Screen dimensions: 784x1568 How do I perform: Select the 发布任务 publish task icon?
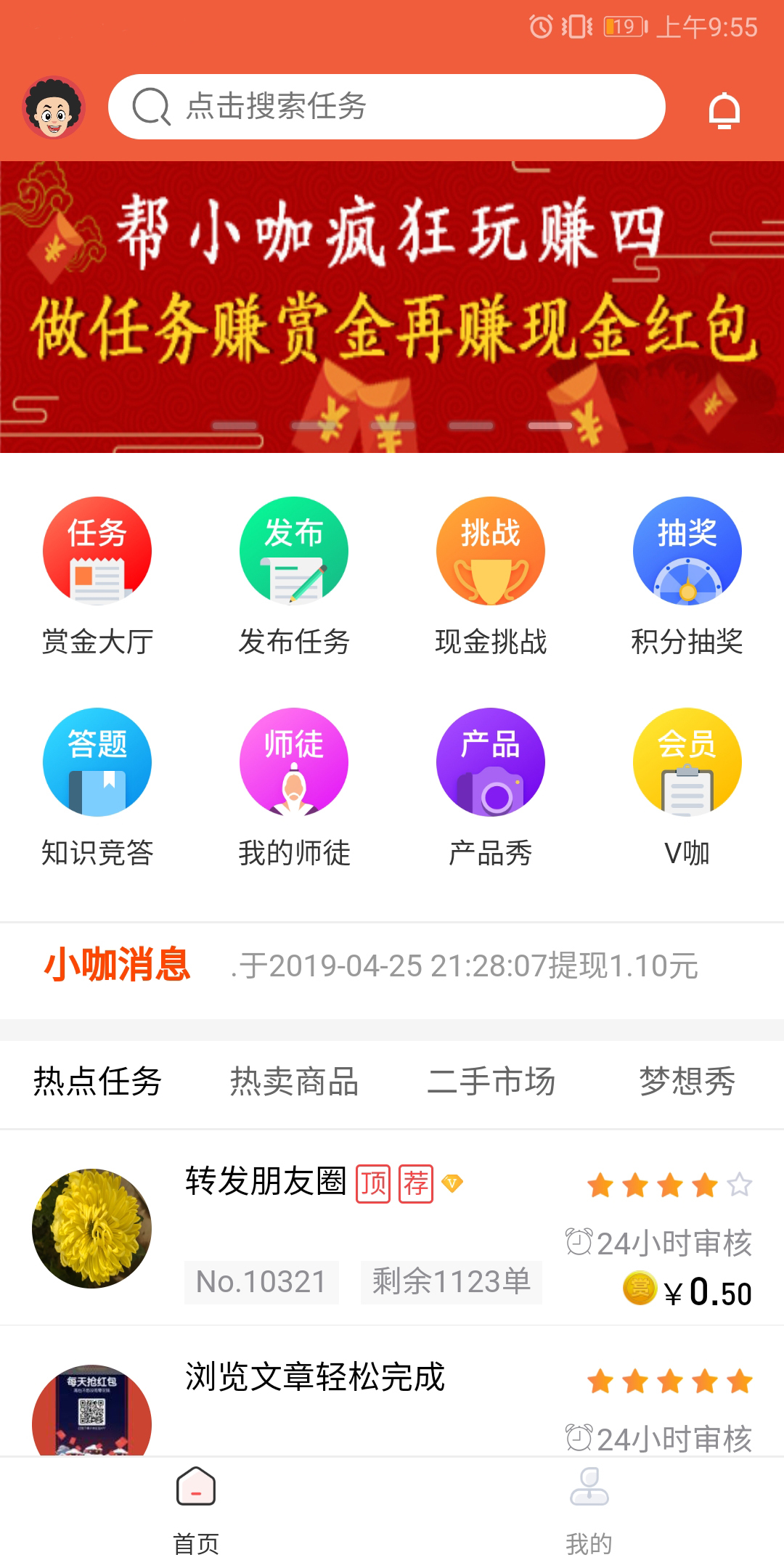(x=293, y=552)
